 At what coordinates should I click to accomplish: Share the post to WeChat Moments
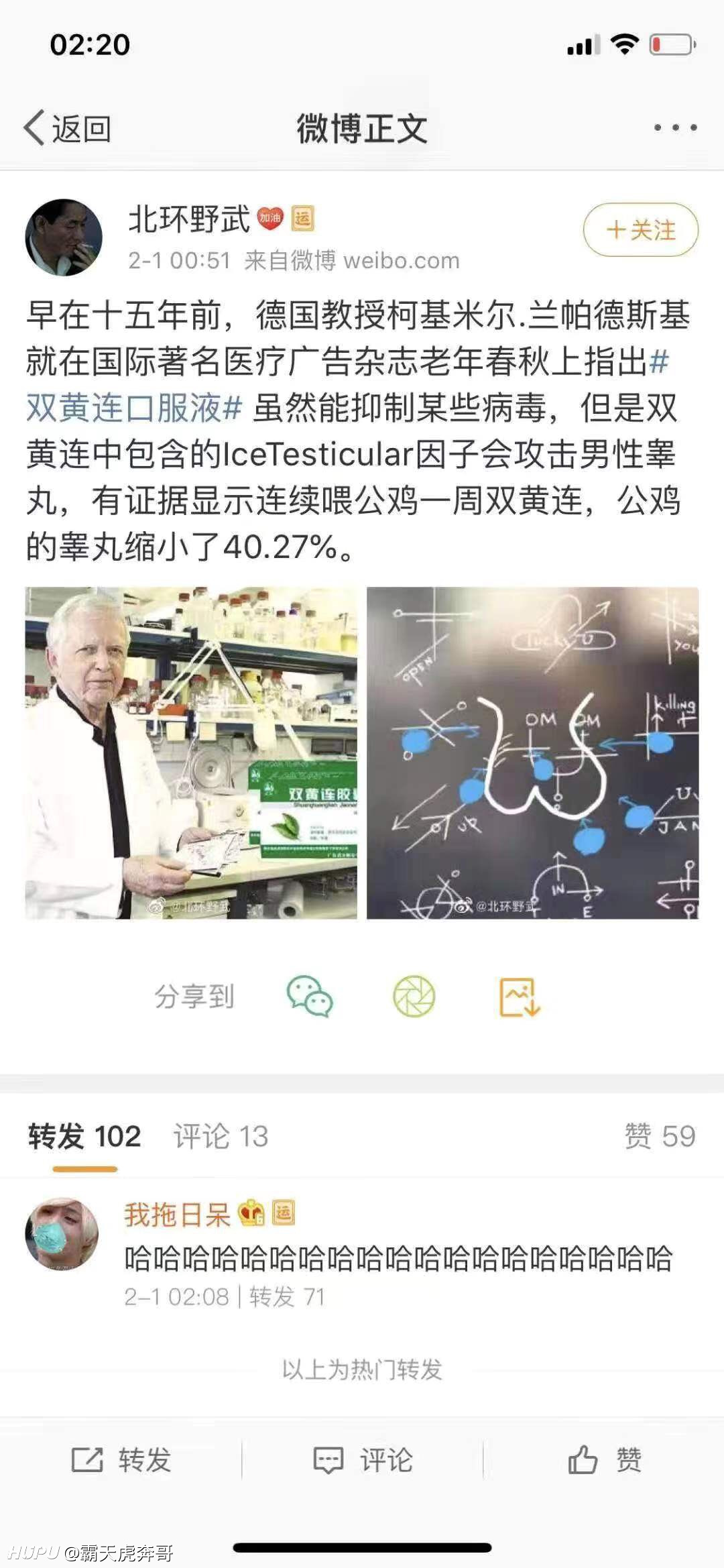pos(414,996)
